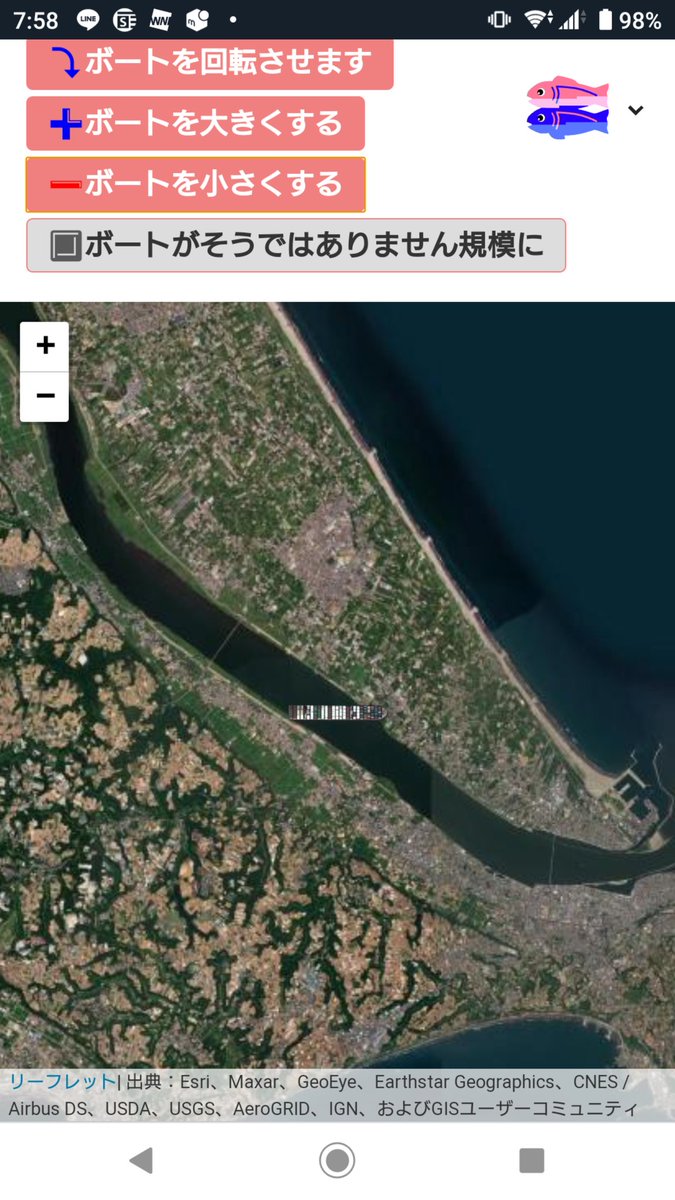Screen dimensions: 675x1200
Task: Tap the ボートがそうではありません規模に button
Action: coord(296,245)
